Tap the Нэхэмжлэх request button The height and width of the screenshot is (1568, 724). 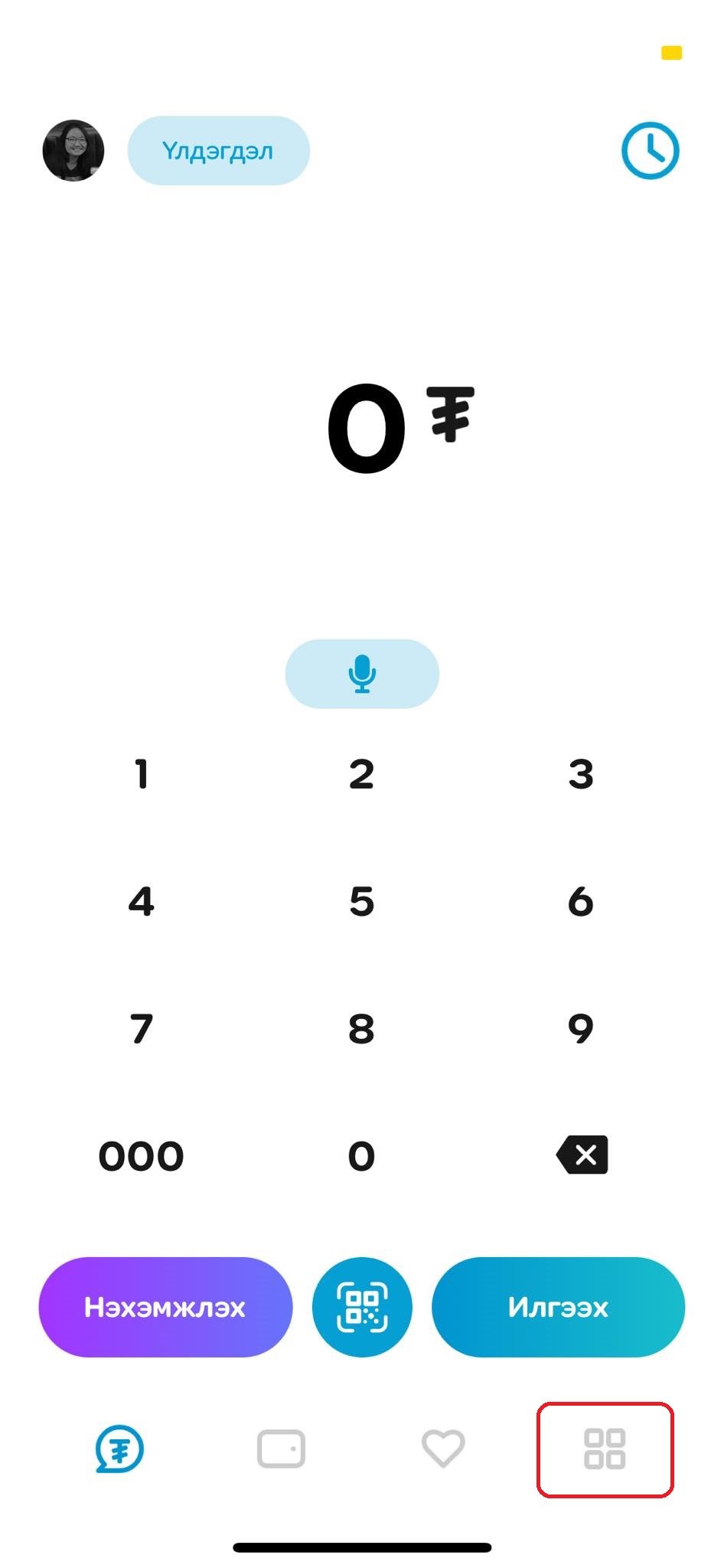[165, 1307]
